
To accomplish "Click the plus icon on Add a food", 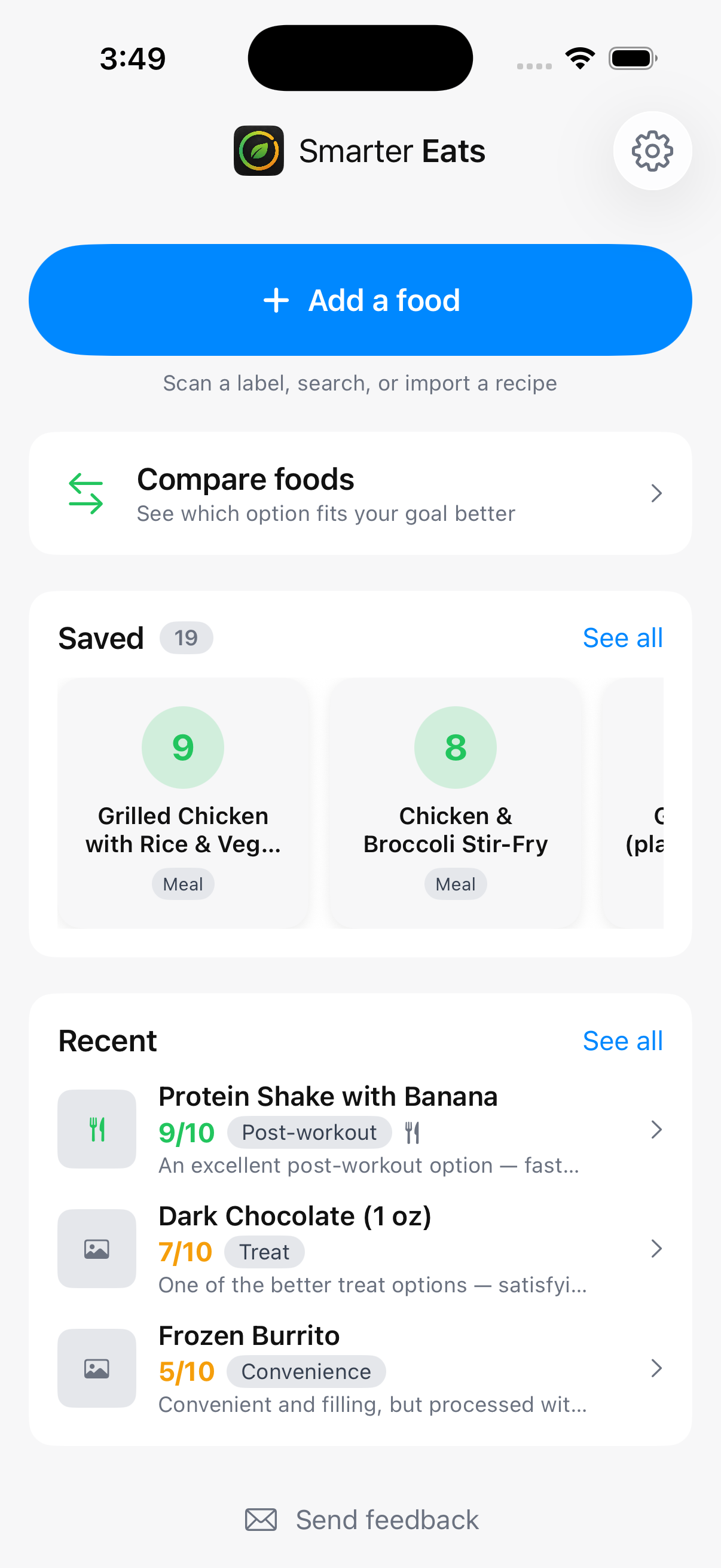I will (277, 300).
